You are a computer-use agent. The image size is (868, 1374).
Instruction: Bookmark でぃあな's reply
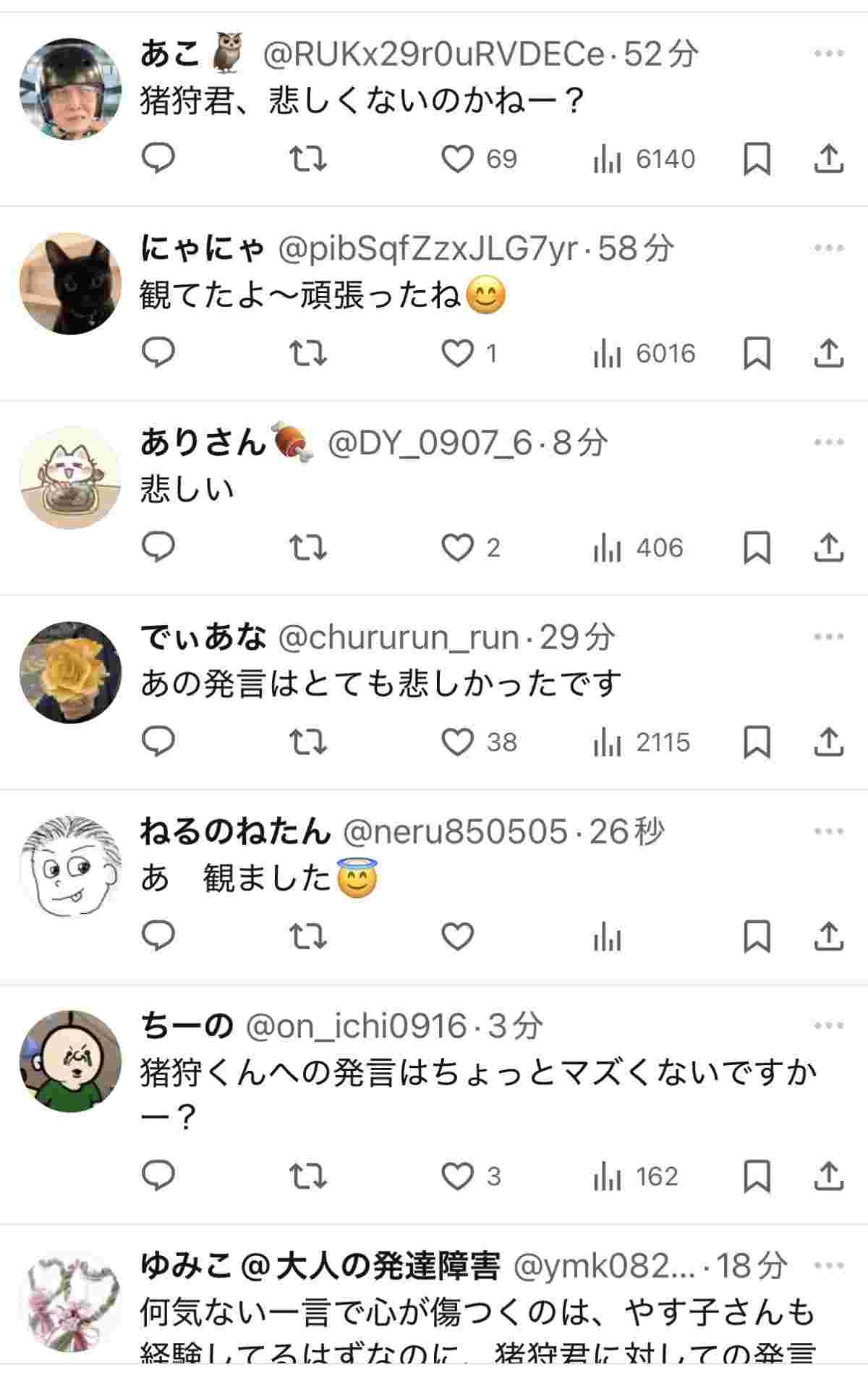coord(757,742)
